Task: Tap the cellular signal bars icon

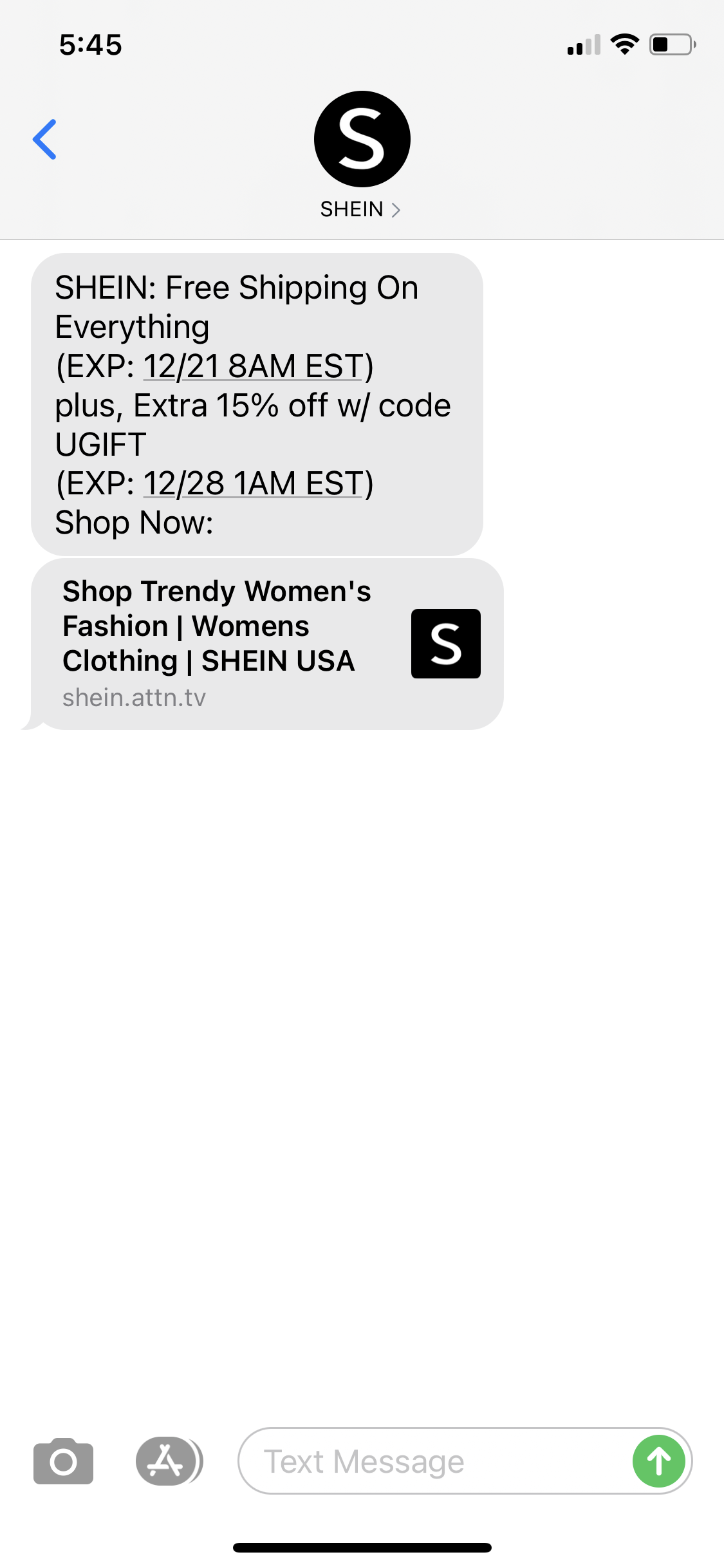Action: point(582,44)
